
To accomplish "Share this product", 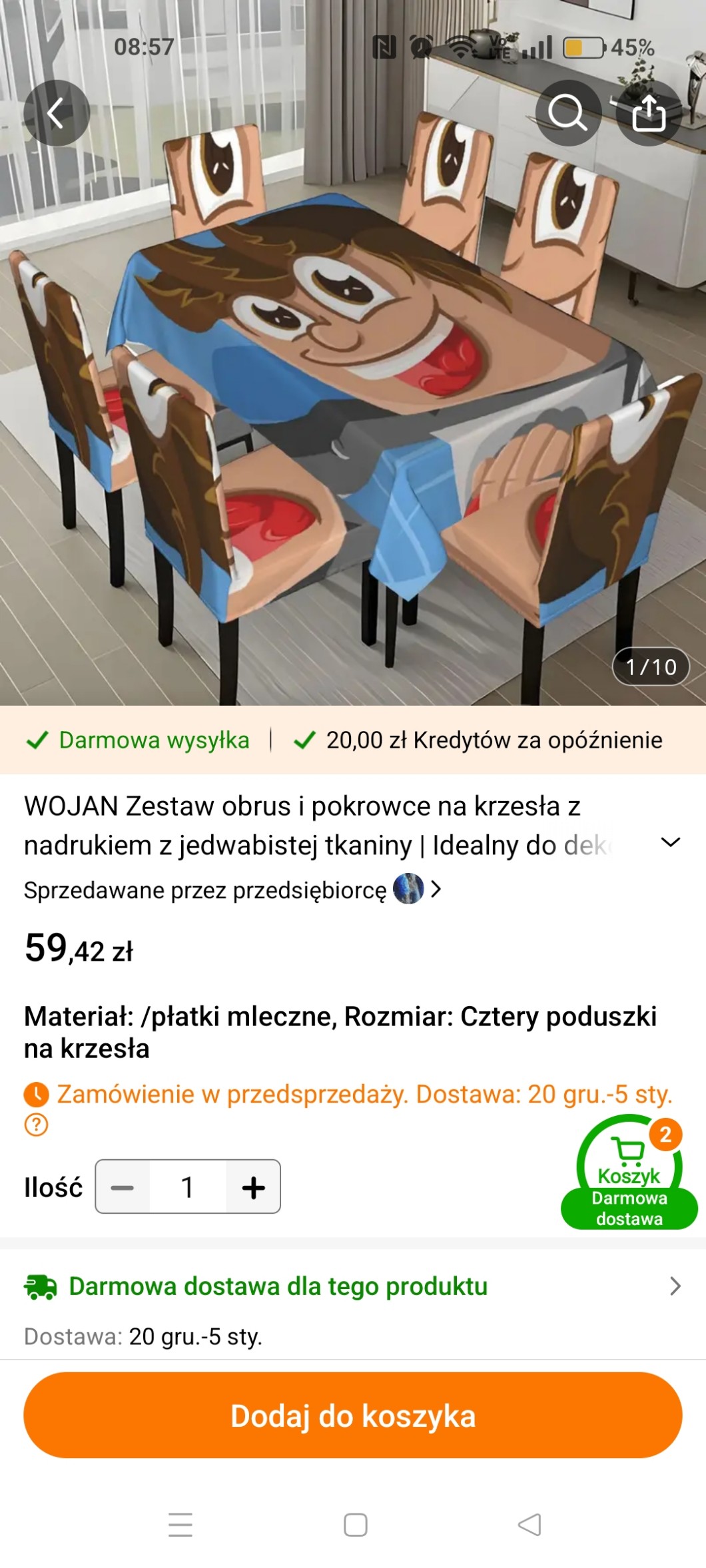I will tap(649, 113).
